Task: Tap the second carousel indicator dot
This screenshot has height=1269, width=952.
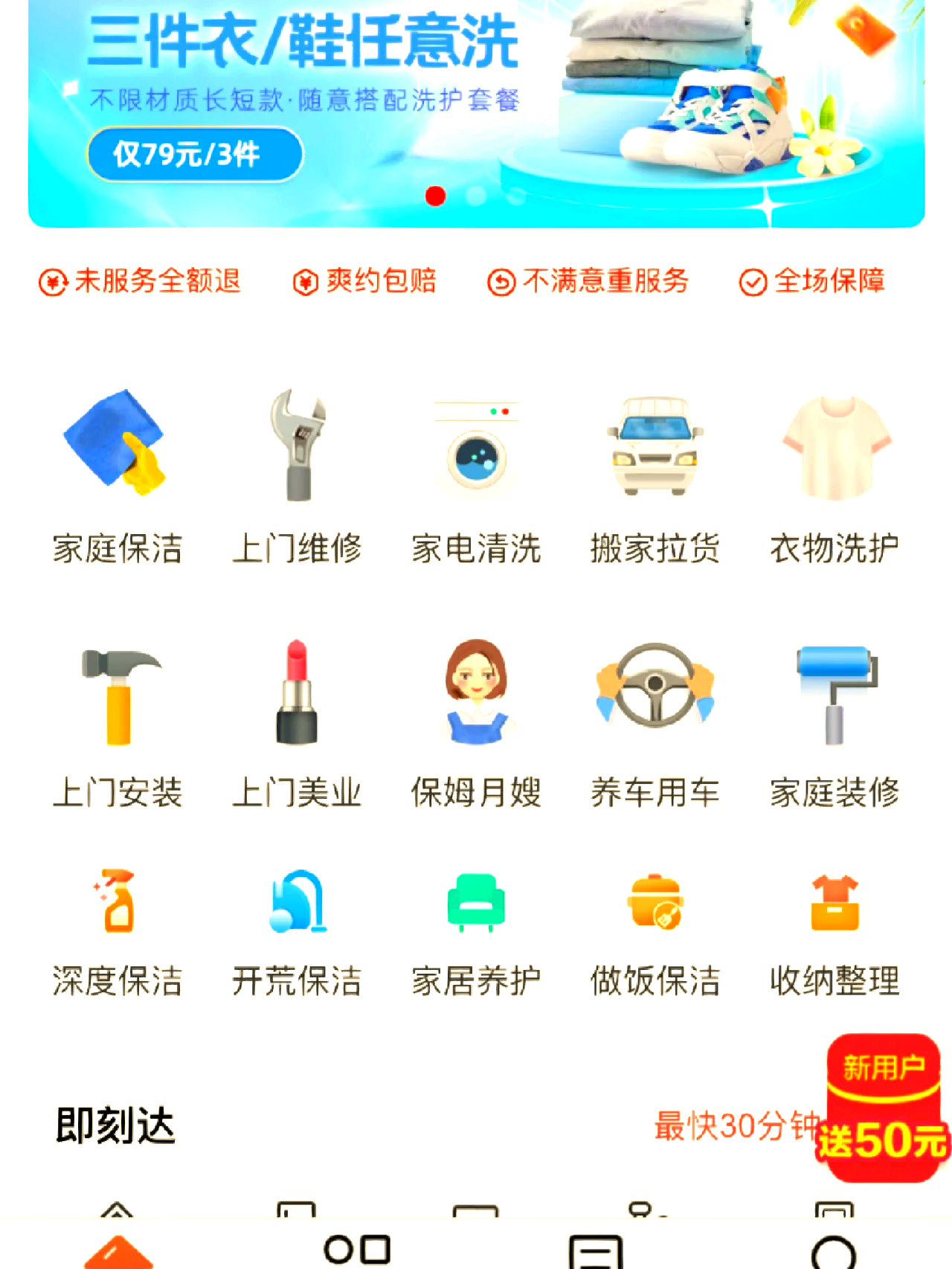Action: 474,197
